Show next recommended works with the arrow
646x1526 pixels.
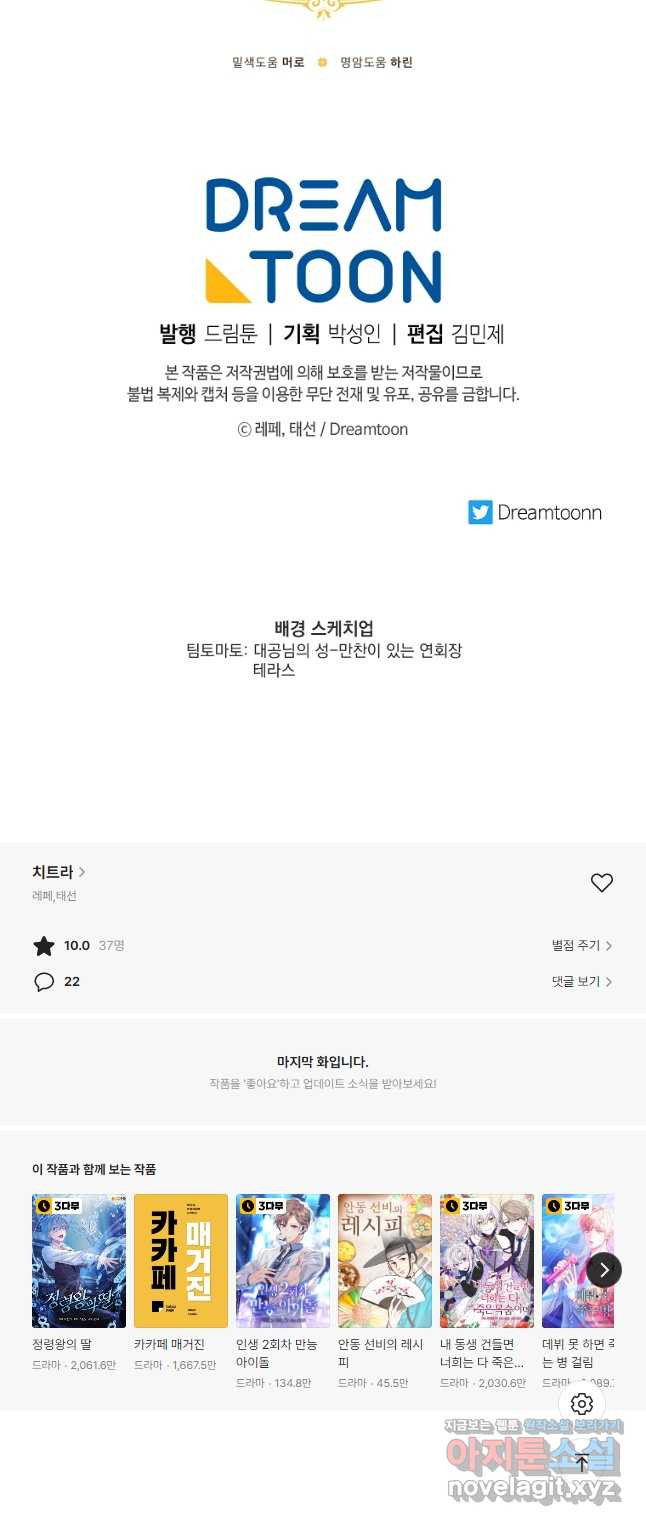pyautogui.click(x=603, y=1270)
